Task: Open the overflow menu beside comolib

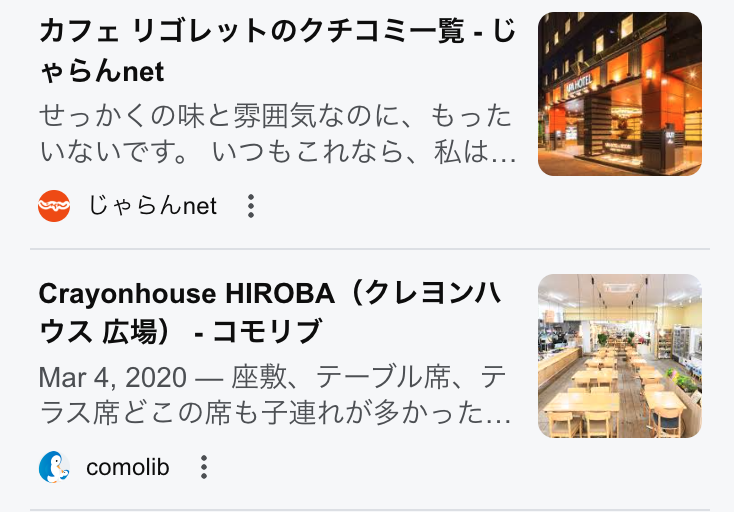Action: (204, 467)
